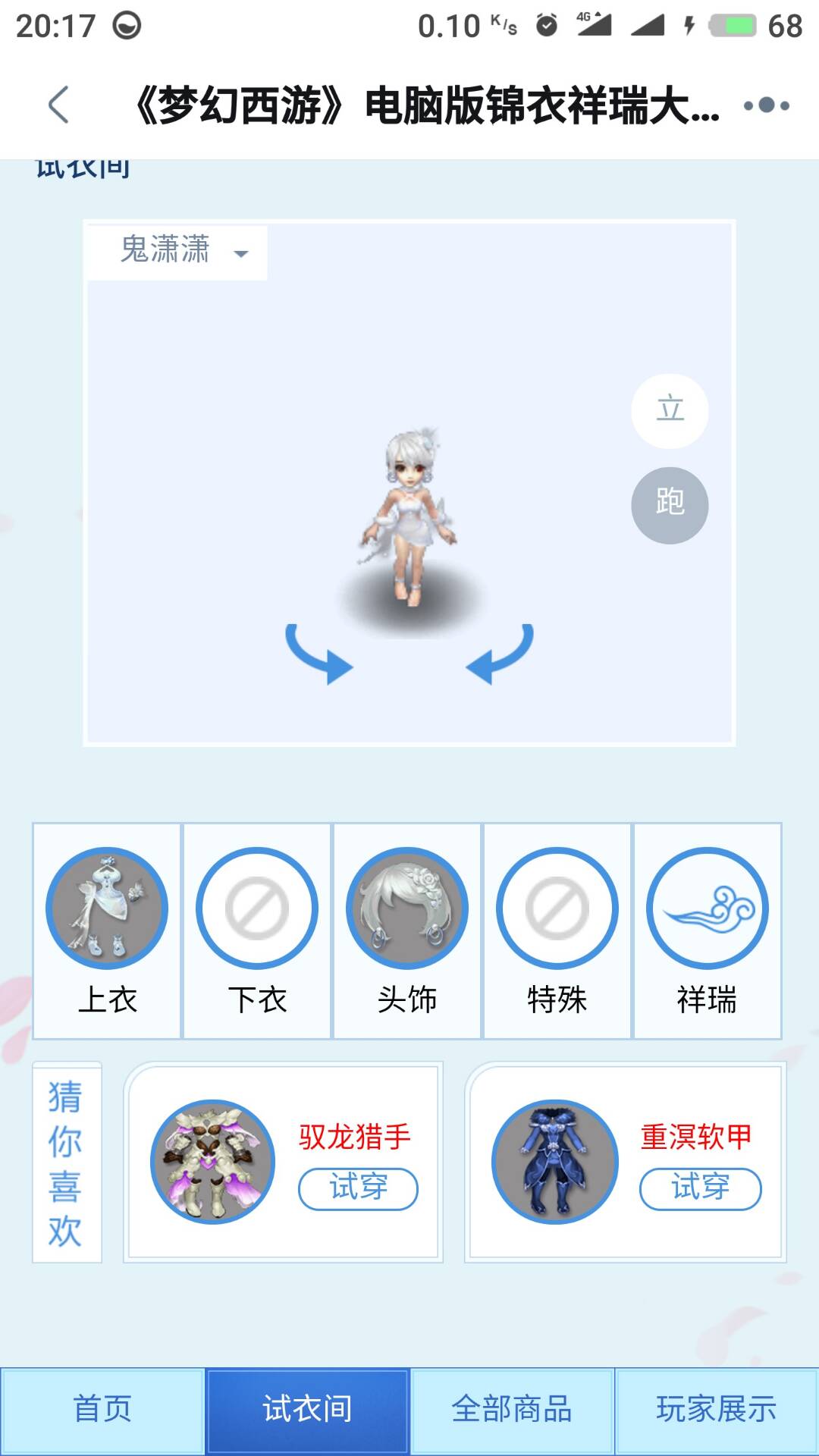Open the 玩家展示 tab
Image resolution: width=819 pixels, height=1456 pixels.
pos(717,1410)
